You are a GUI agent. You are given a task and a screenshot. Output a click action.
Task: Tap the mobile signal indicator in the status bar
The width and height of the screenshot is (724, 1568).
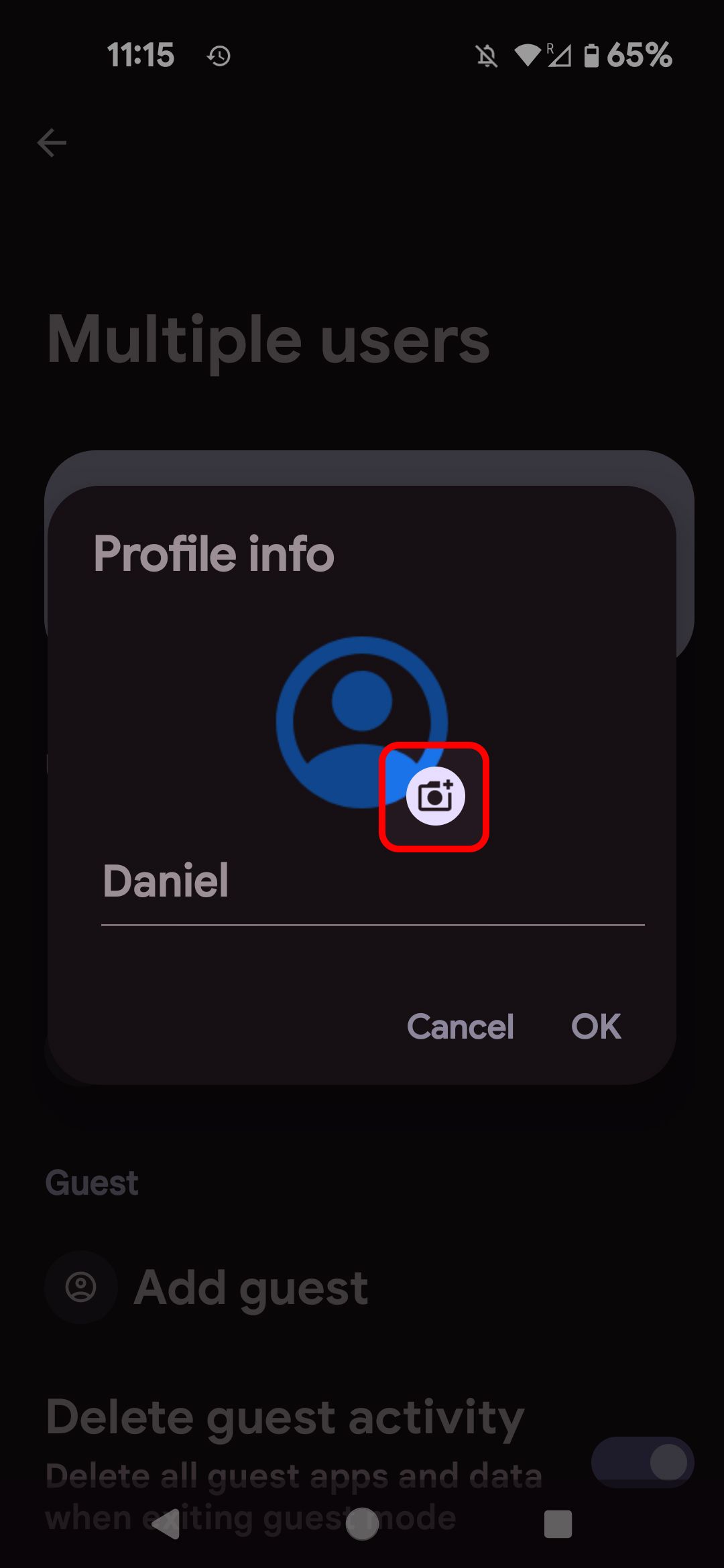coord(560,56)
